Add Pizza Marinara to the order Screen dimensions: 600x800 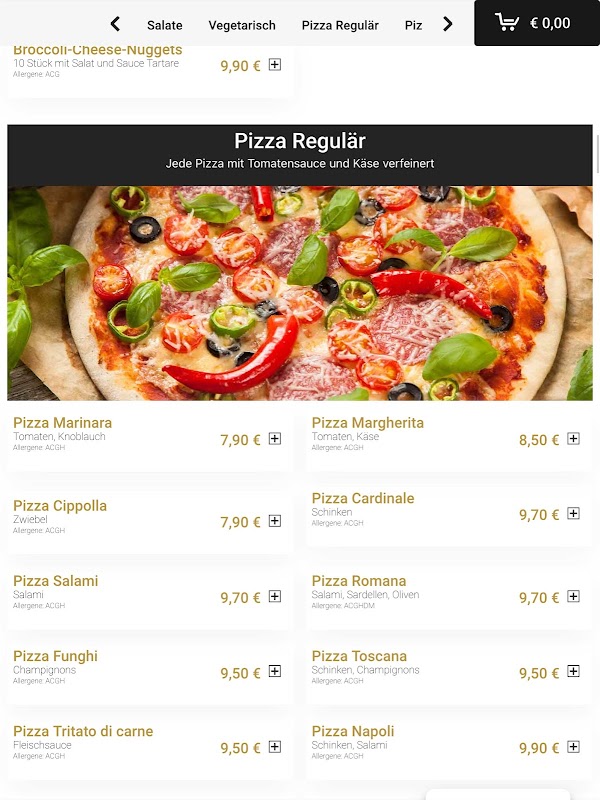coord(275,439)
